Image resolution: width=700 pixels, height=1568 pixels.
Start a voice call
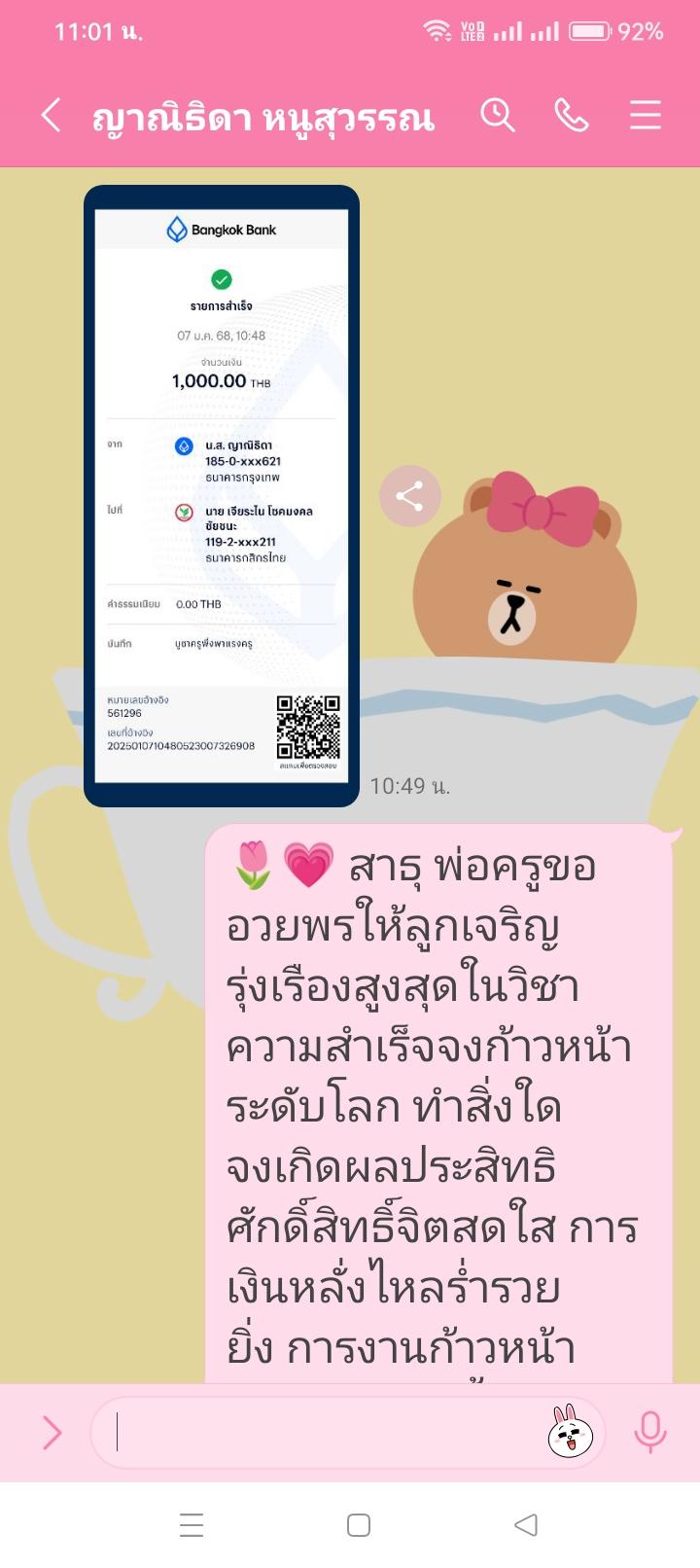coord(571,116)
